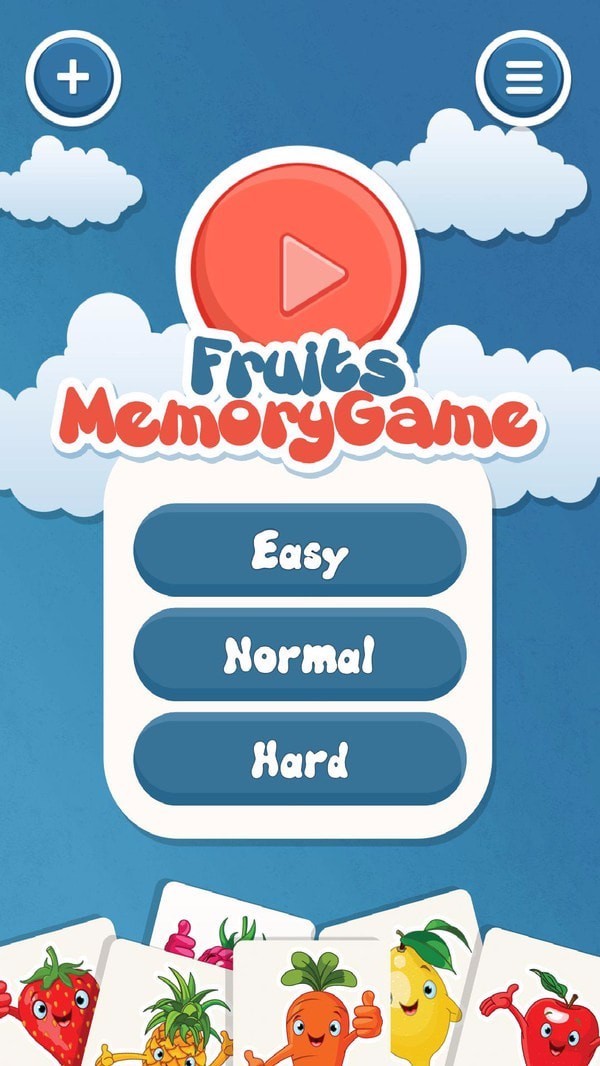The image size is (600, 1066).
Task: Tap the plus icon button
Action: click(73, 78)
